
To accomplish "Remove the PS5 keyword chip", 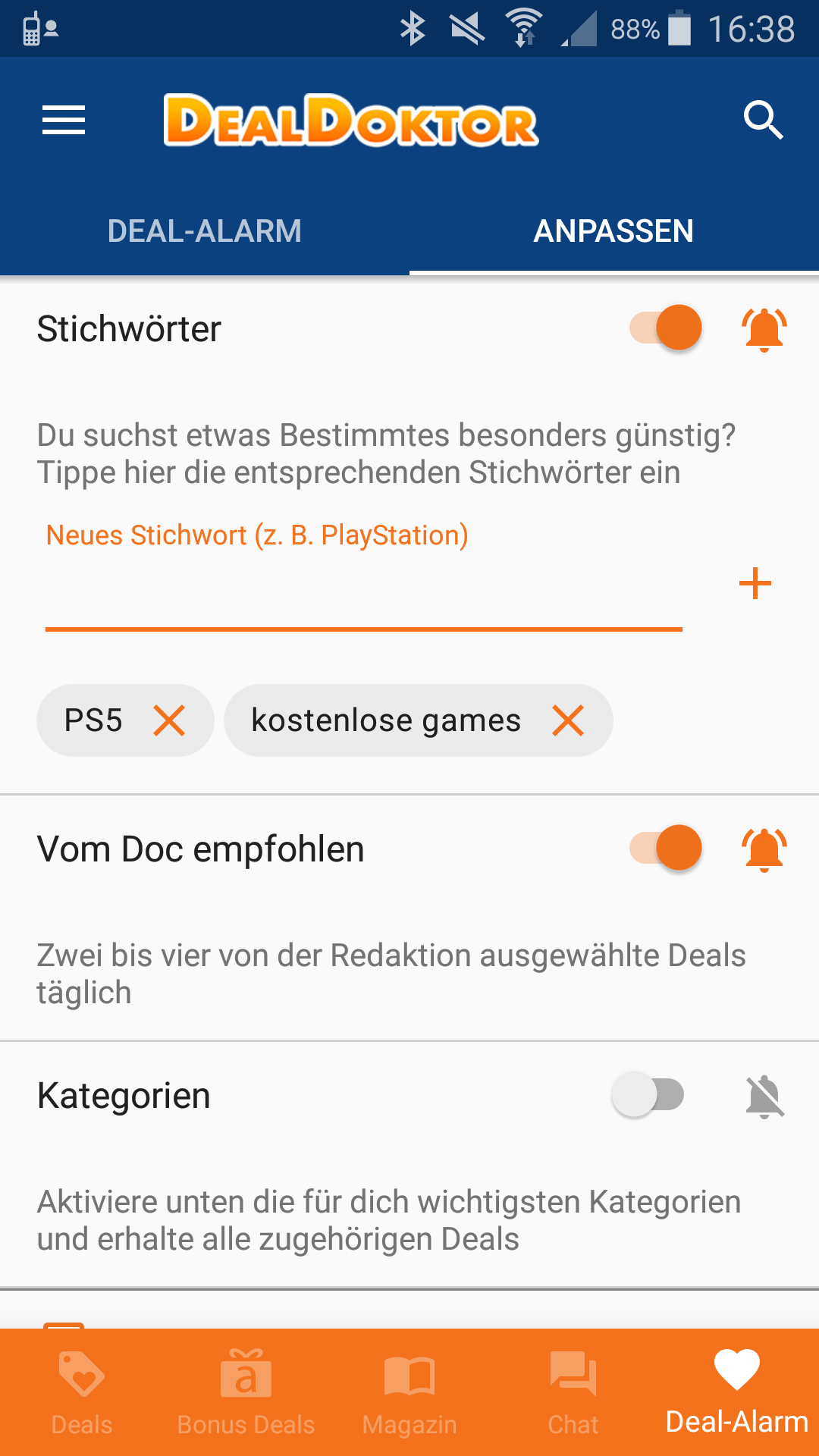I will pos(169,720).
